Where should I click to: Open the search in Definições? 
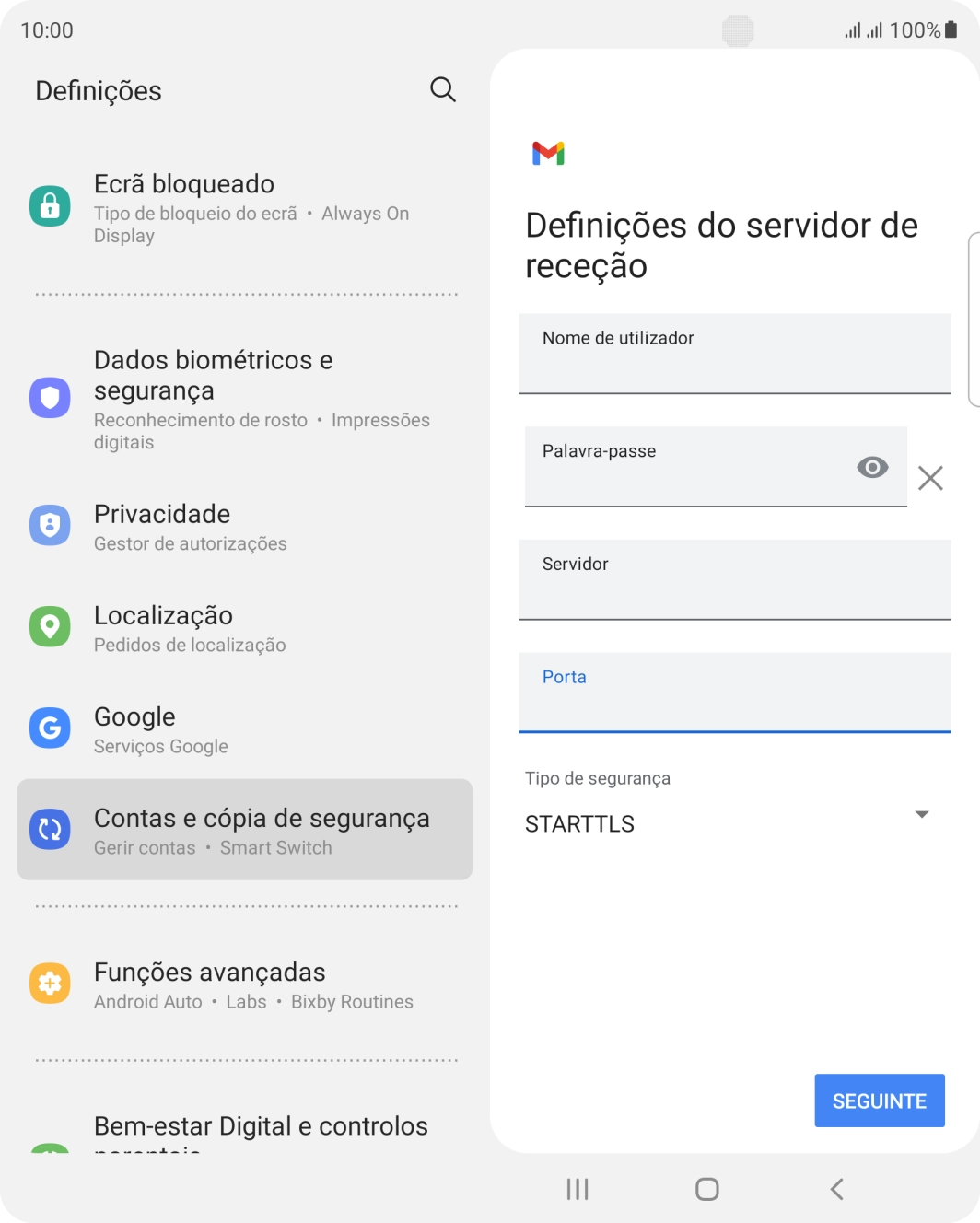pos(442,89)
